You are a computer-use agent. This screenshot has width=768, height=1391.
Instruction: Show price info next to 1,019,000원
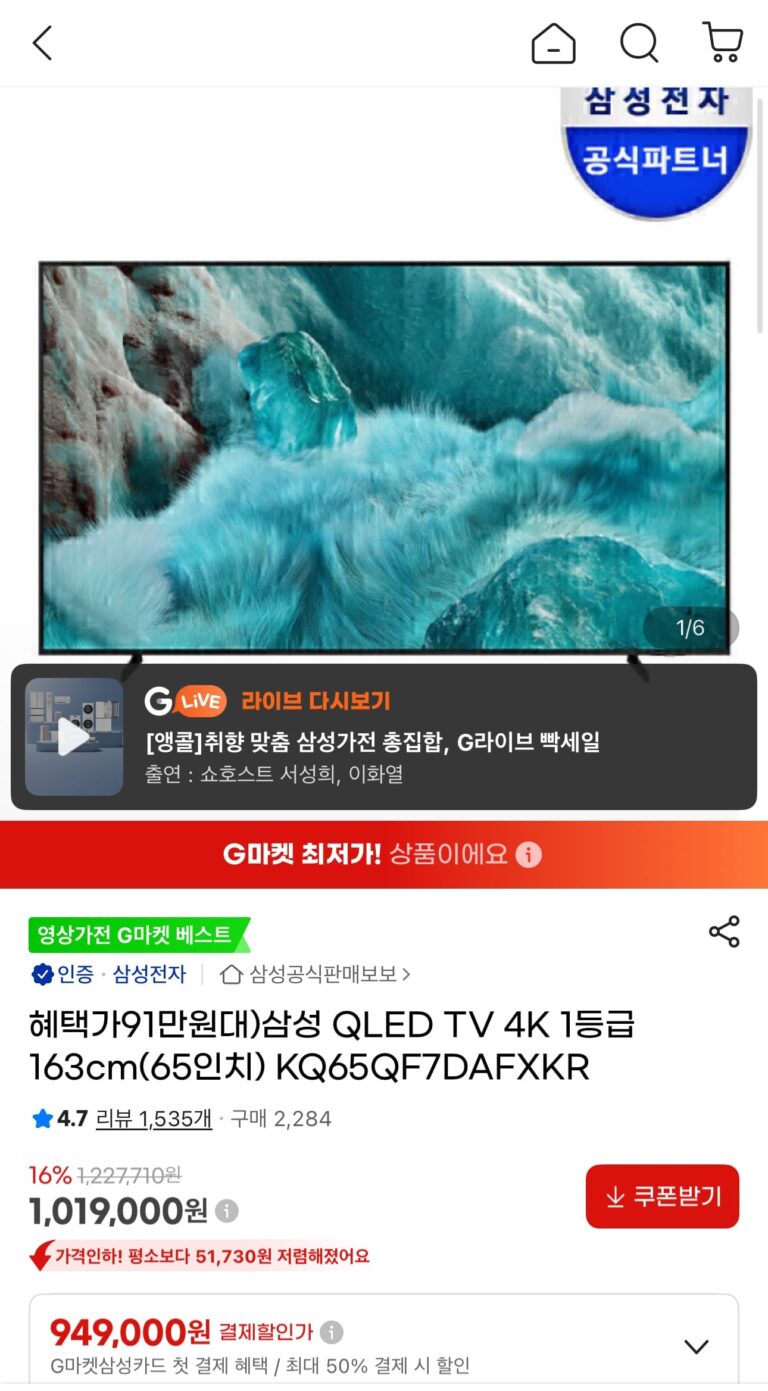(x=227, y=1211)
